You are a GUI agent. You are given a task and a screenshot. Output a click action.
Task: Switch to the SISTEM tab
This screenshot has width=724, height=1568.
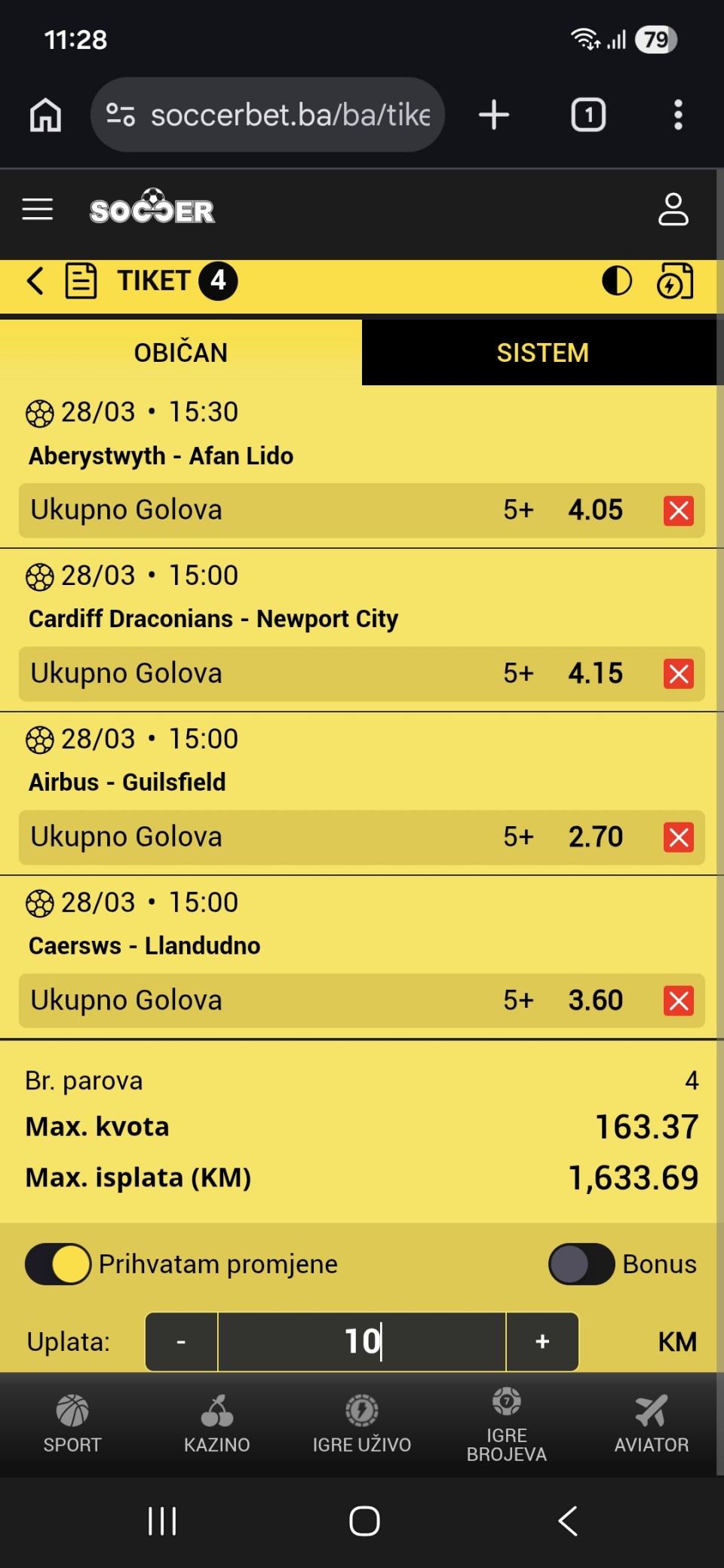tap(542, 352)
